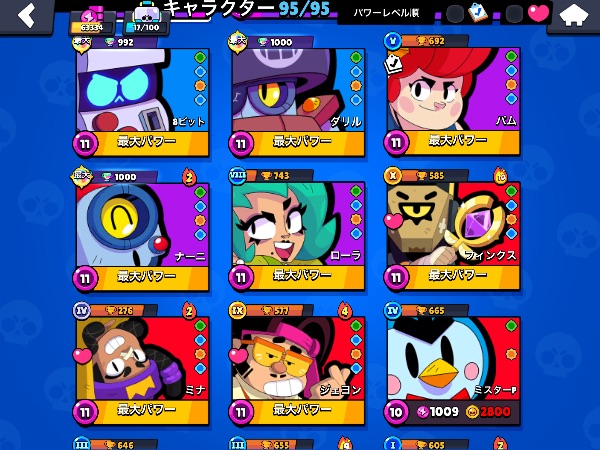Toggle the pink heart favorites filter
This screenshot has height=450, width=600.
click(538, 14)
